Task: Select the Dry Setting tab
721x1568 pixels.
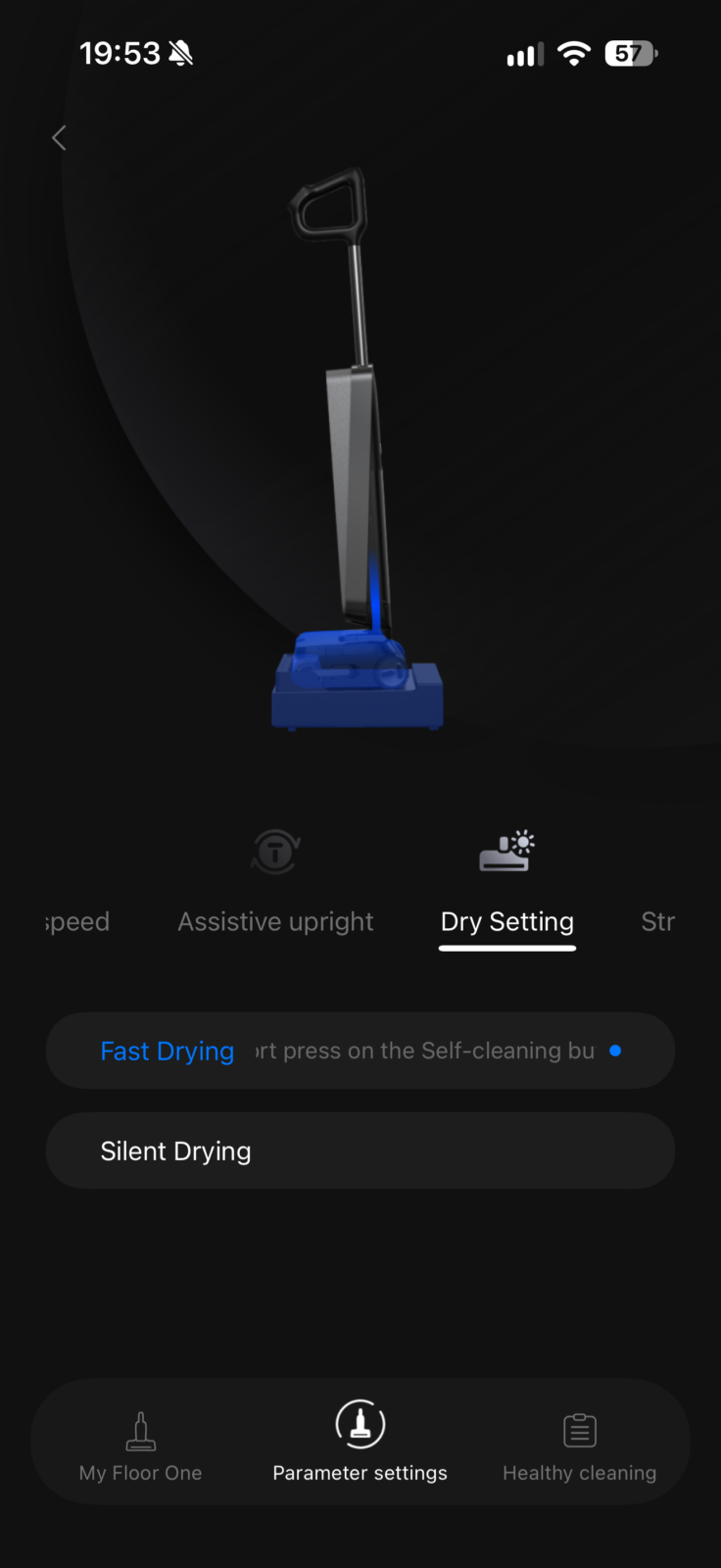Action: pos(506,888)
